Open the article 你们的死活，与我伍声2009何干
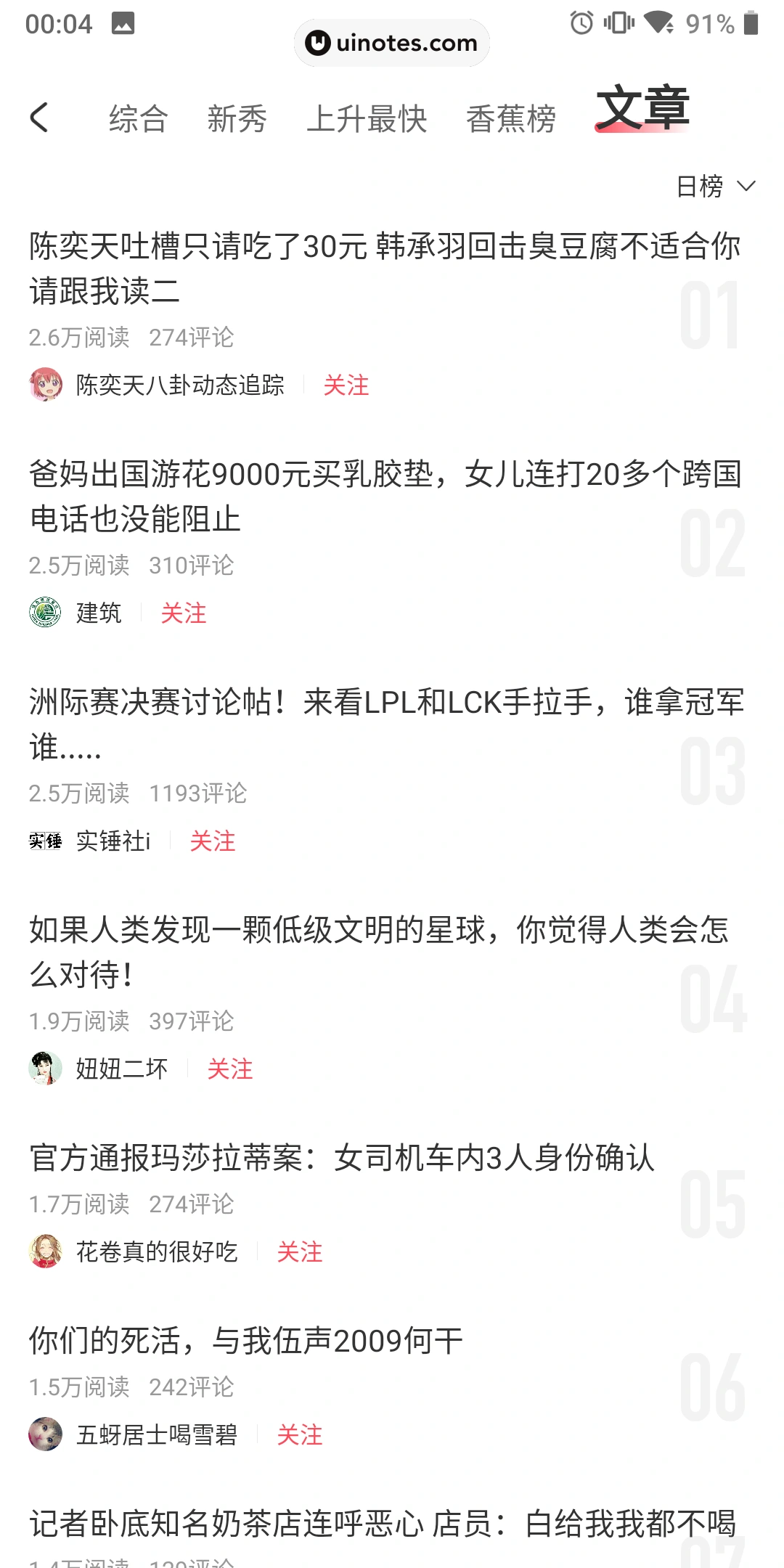Screen dimensions: 784x1568 (x=247, y=1341)
